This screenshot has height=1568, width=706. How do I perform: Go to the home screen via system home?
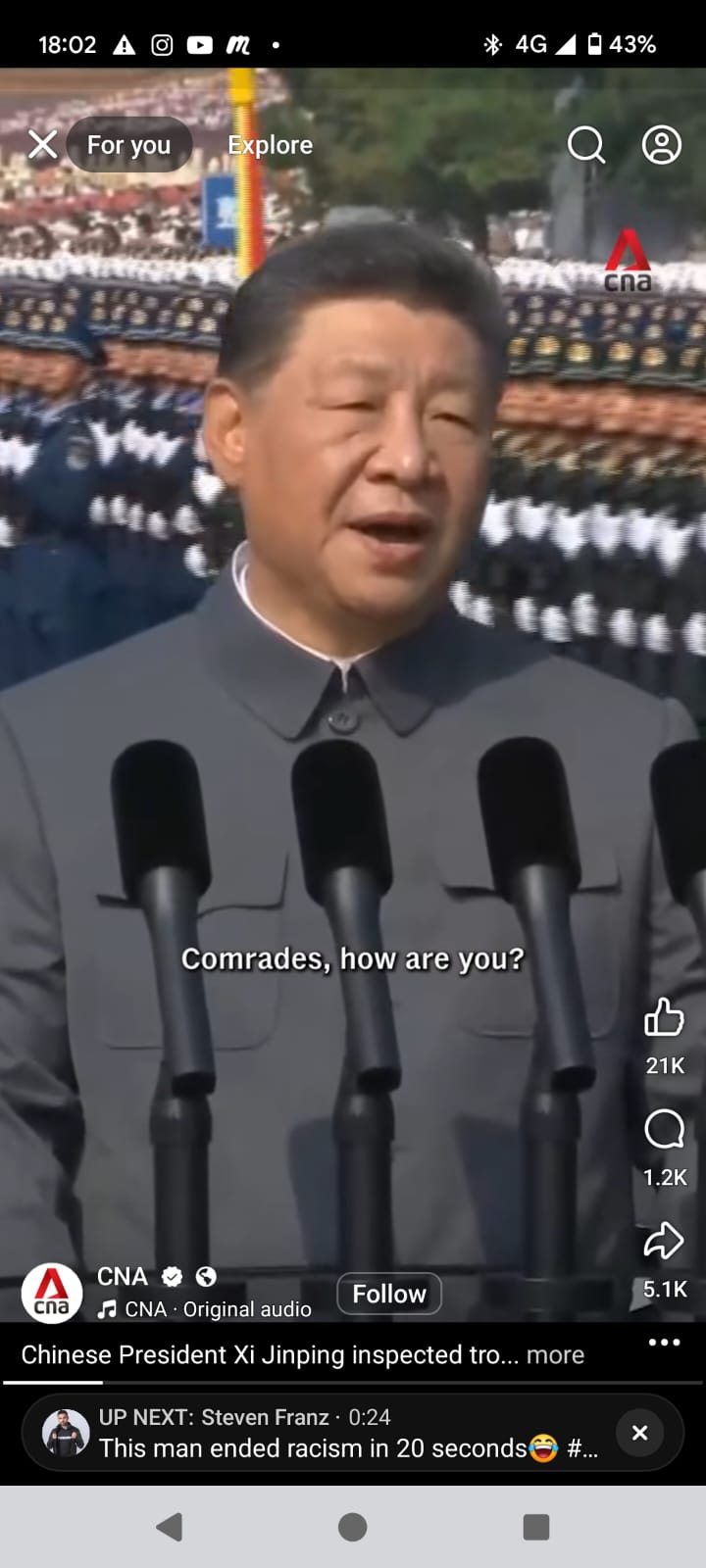[x=352, y=1526]
